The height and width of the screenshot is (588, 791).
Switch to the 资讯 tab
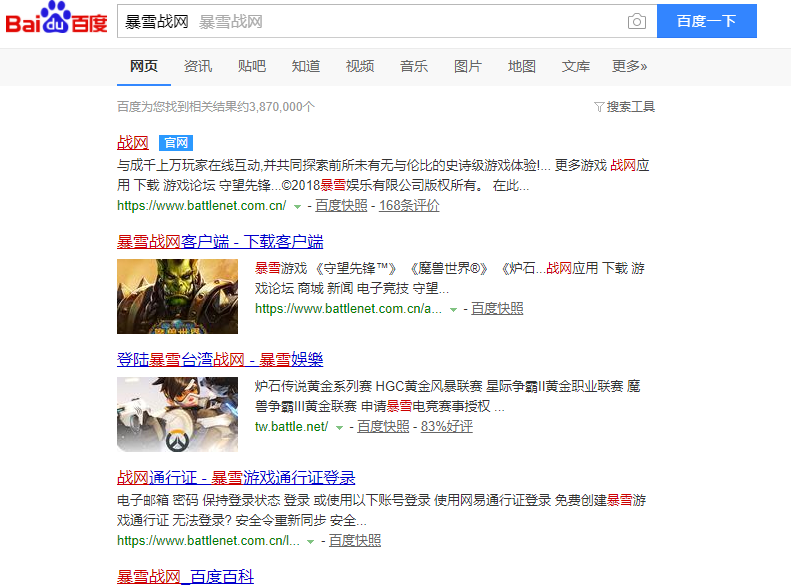tap(198, 66)
